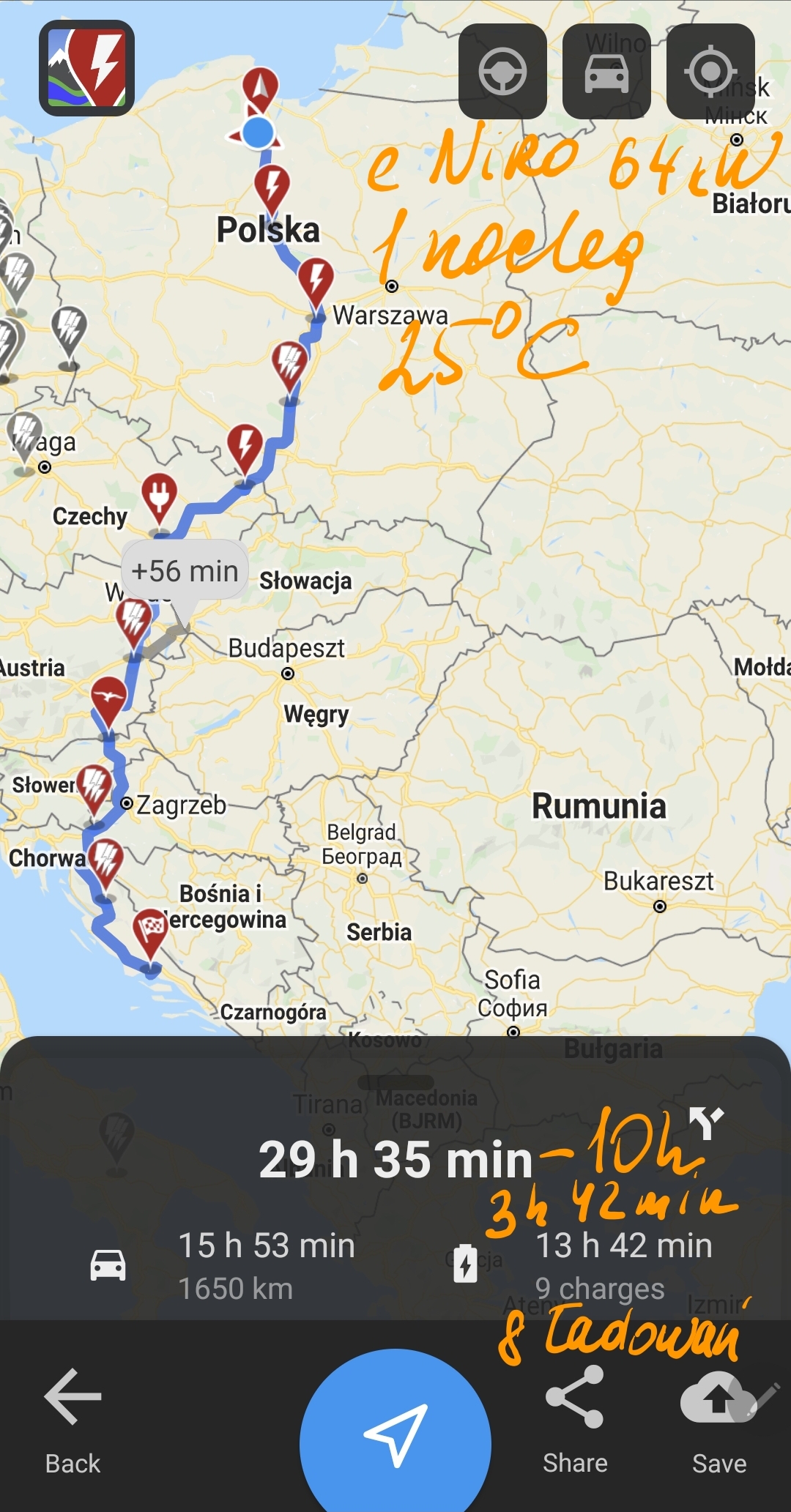Screen dimensions: 791x1512
Task: Select the +56 min alternative route bubble
Action: (185, 570)
